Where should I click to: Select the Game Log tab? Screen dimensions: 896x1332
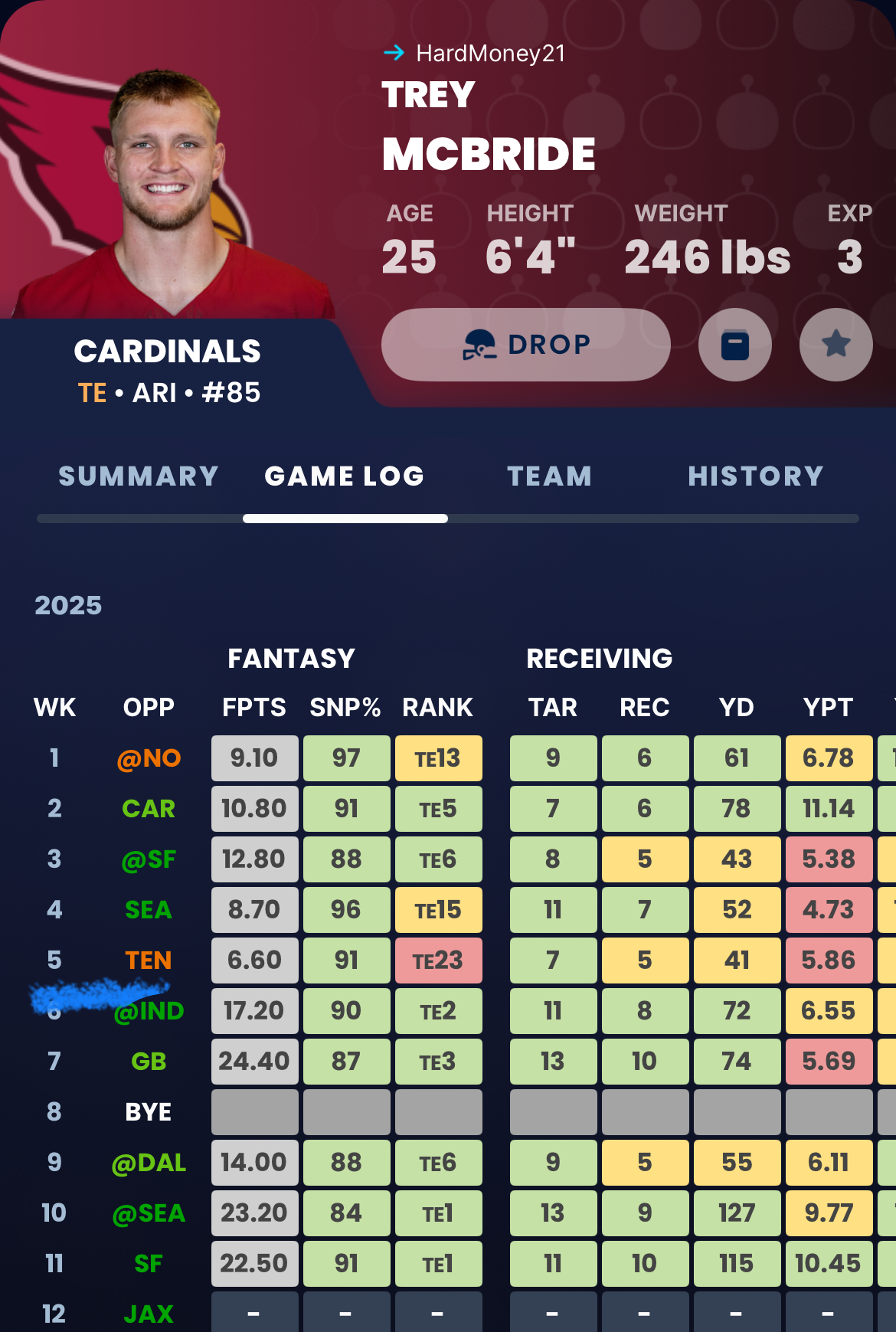pos(345,476)
